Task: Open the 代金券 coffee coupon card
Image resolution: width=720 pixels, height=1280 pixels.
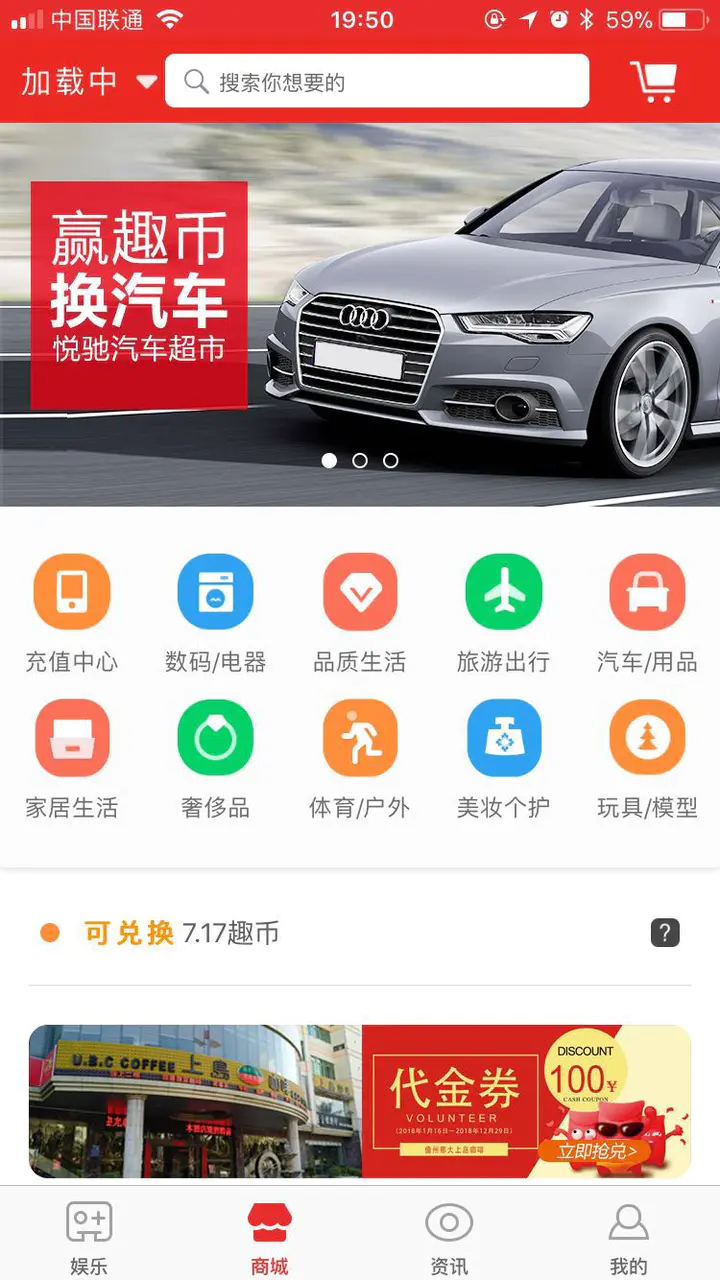Action: coord(360,1101)
